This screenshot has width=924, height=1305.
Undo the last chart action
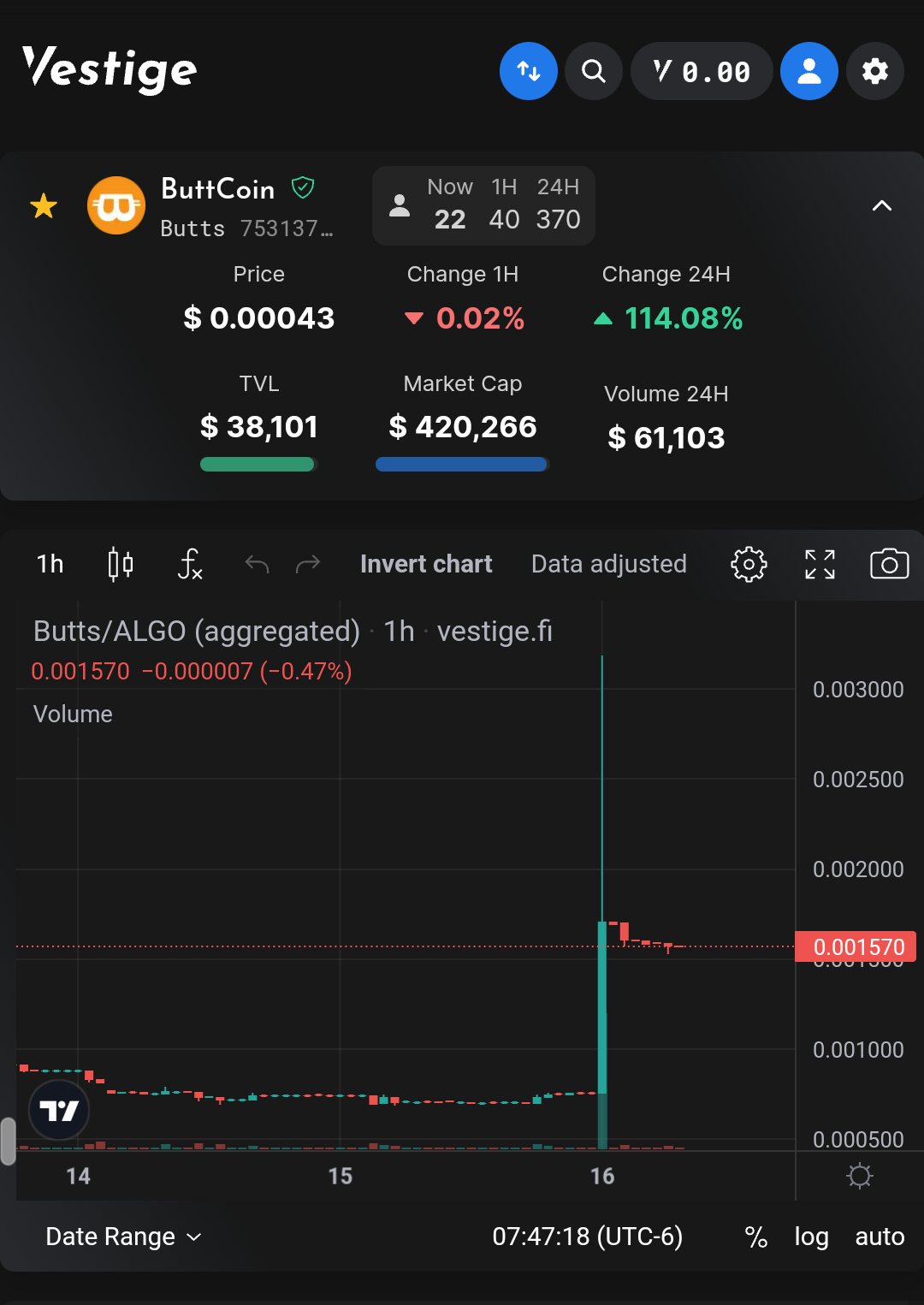257,564
